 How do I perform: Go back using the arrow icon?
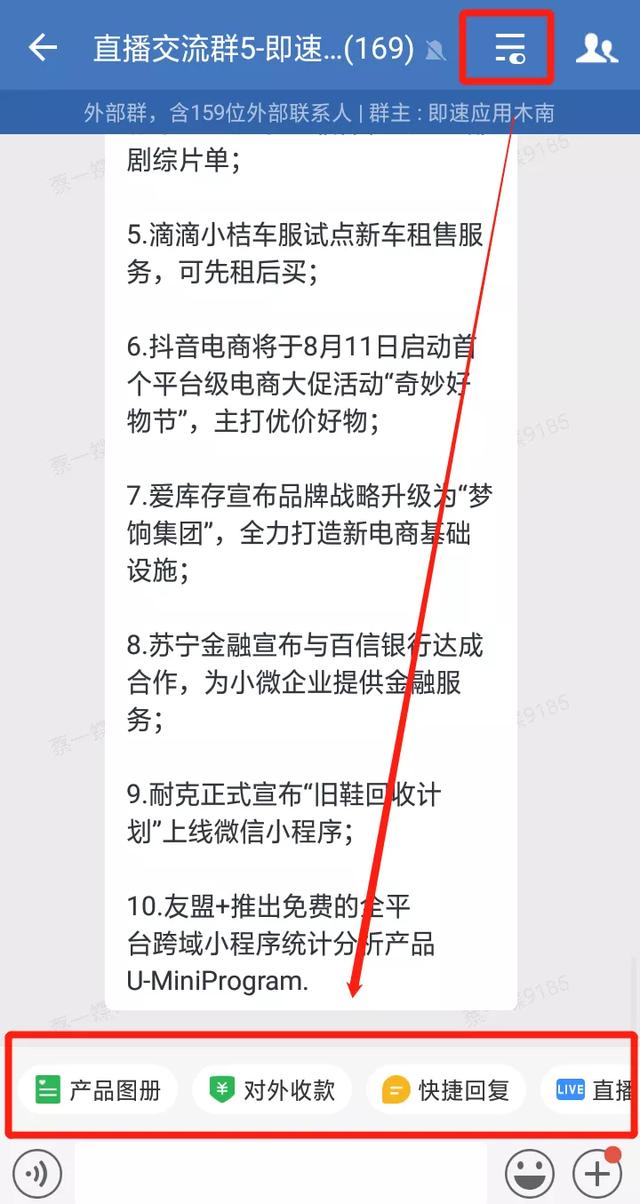[42, 47]
